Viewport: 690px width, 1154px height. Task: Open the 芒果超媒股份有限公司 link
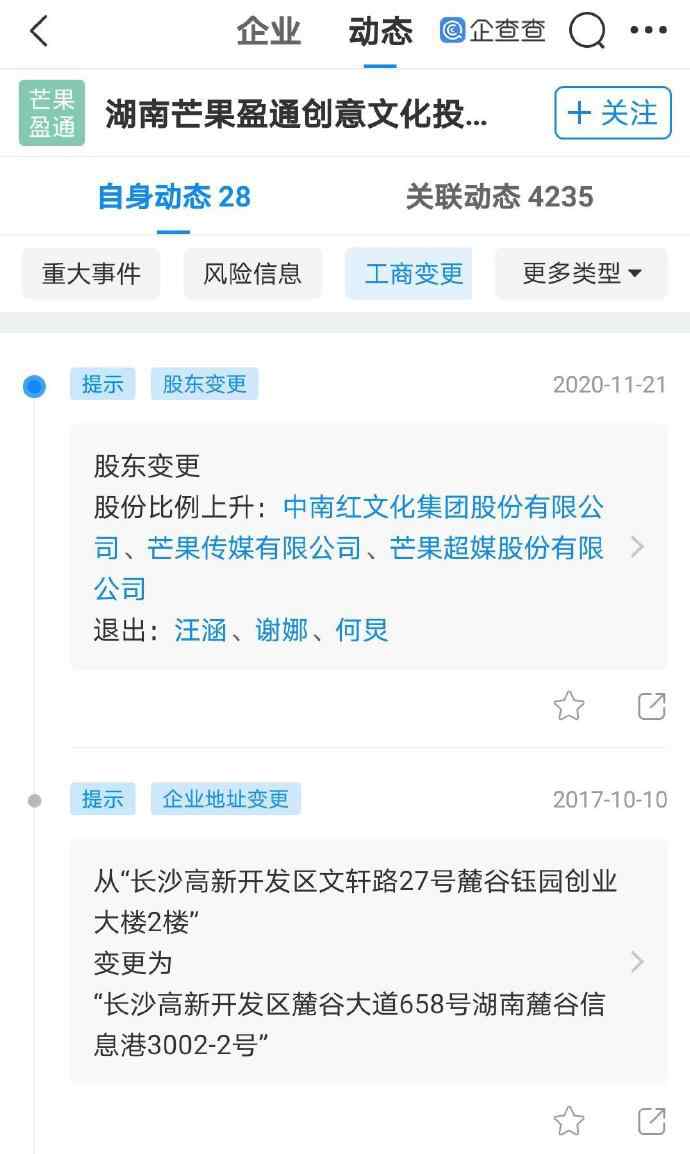click(349, 568)
